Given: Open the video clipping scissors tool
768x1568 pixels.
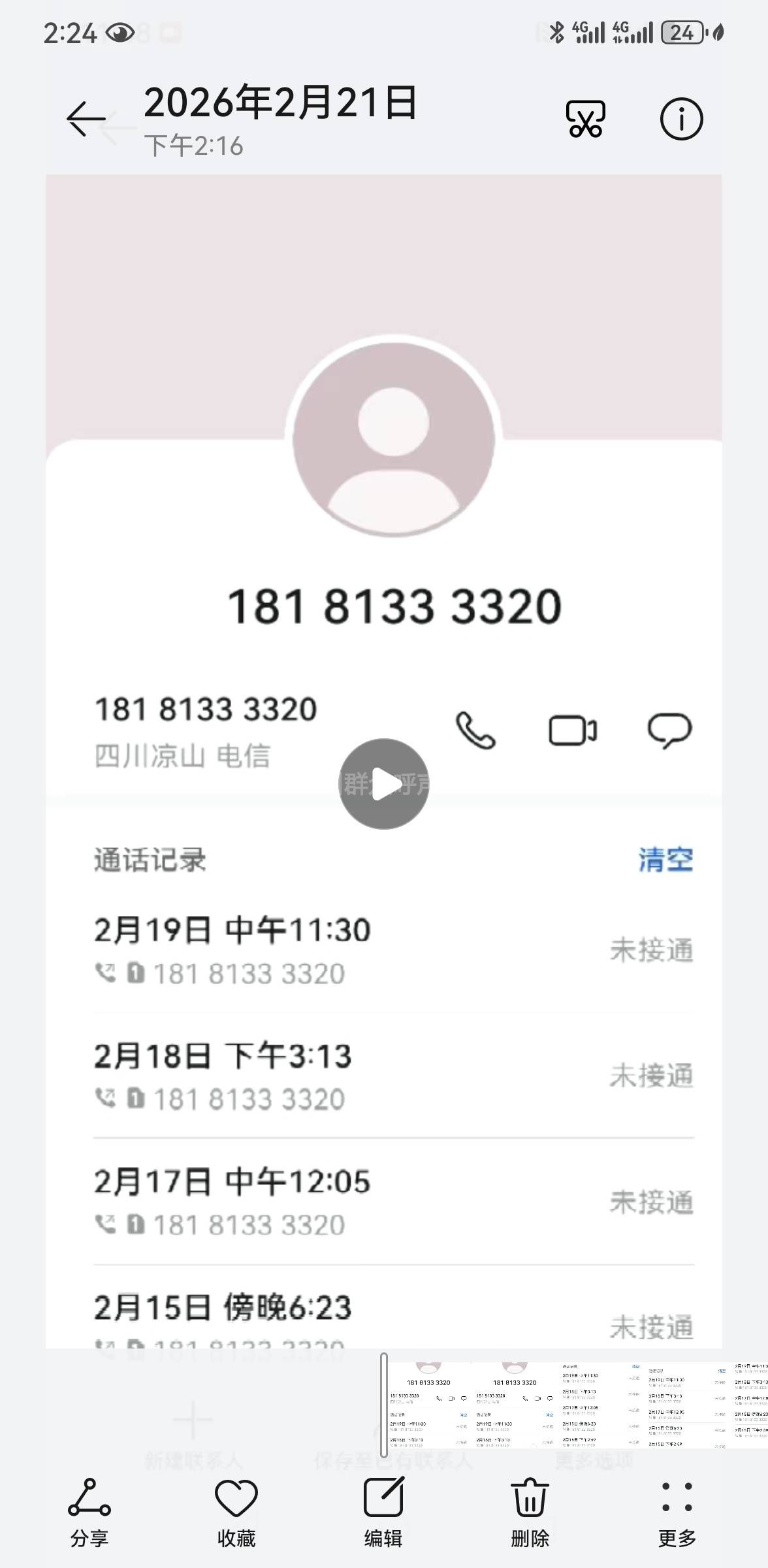Looking at the screenshot, I should [x=585, y=119].
